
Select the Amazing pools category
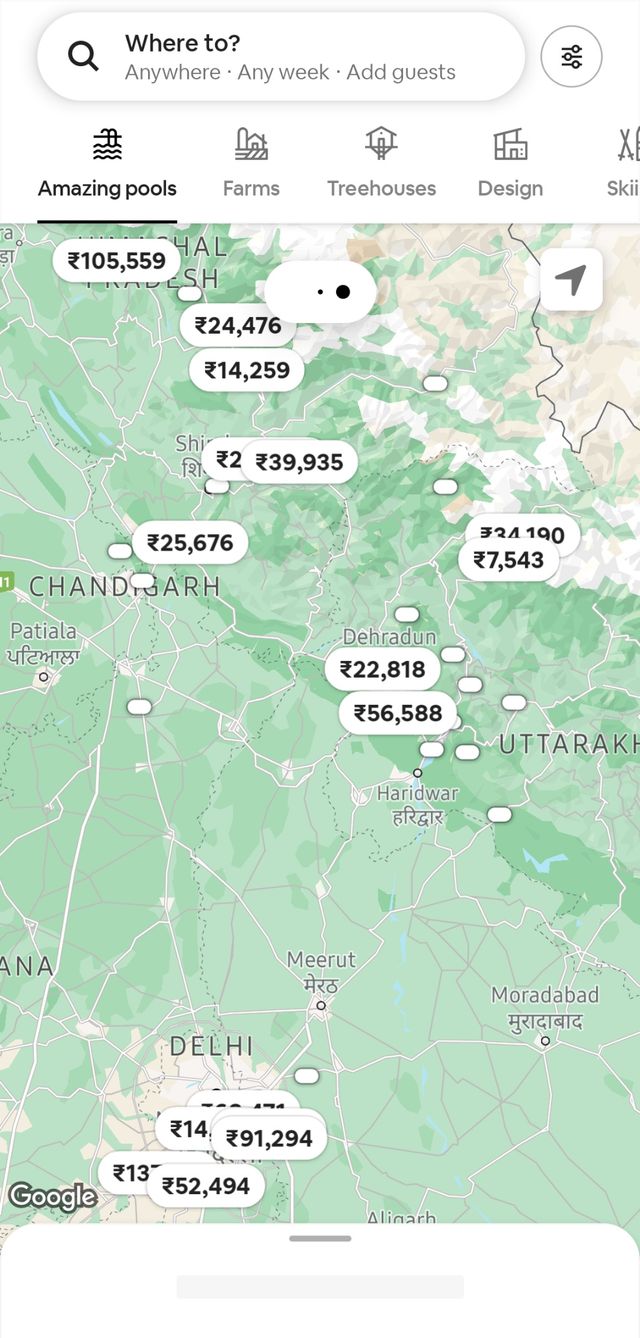tap(107, 165)
